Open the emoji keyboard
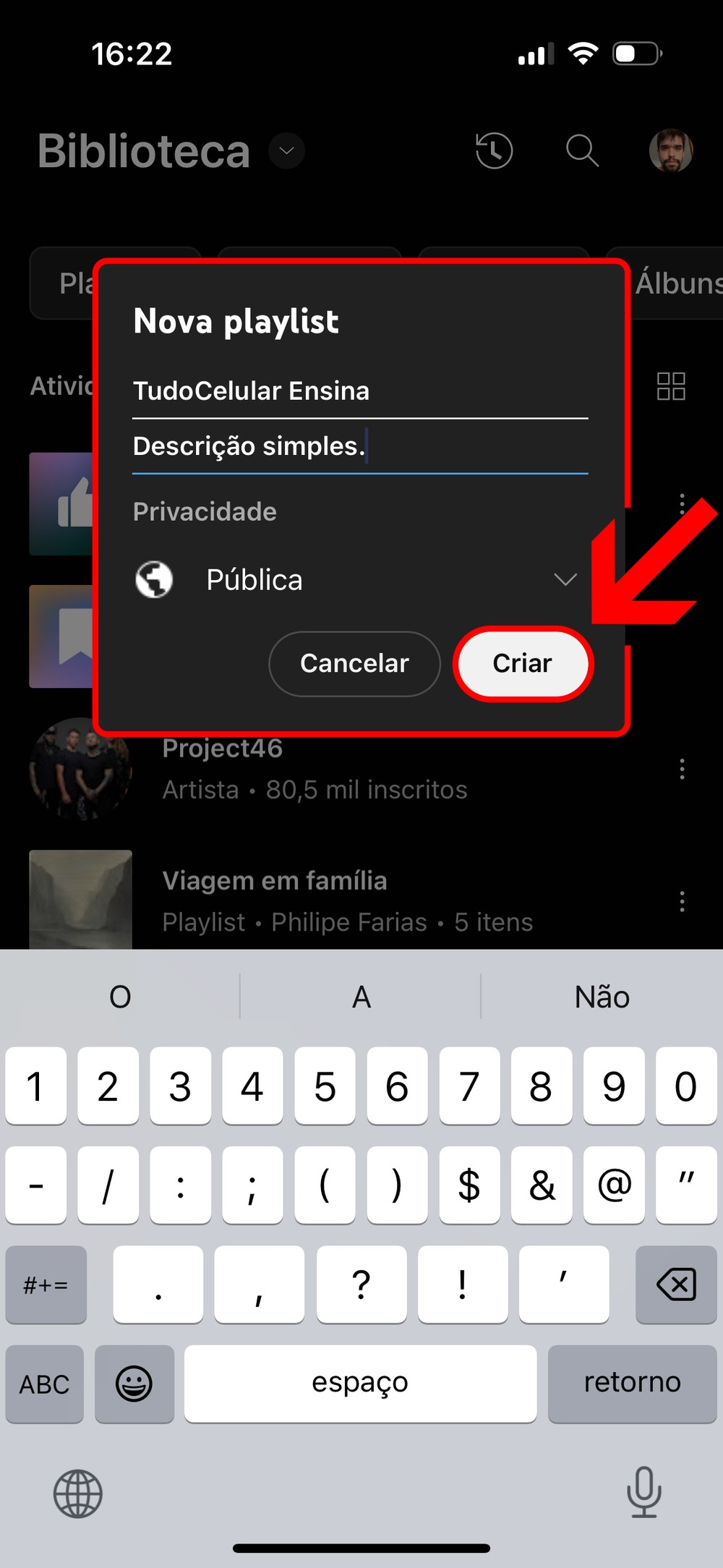The image size is (723, 1568). tap(134, 1384)
